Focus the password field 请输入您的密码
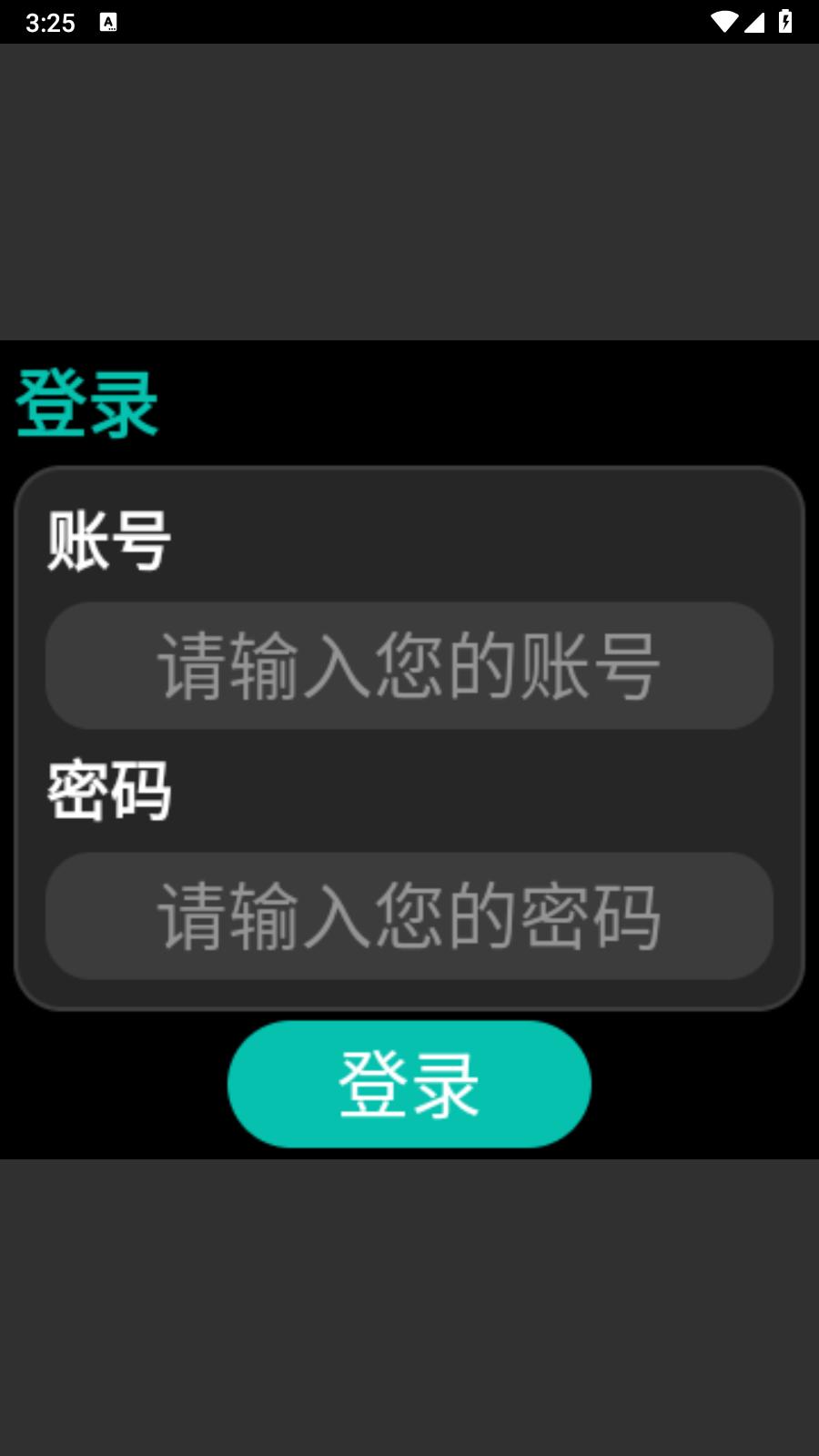819x1456 pixels. [409, 915]
